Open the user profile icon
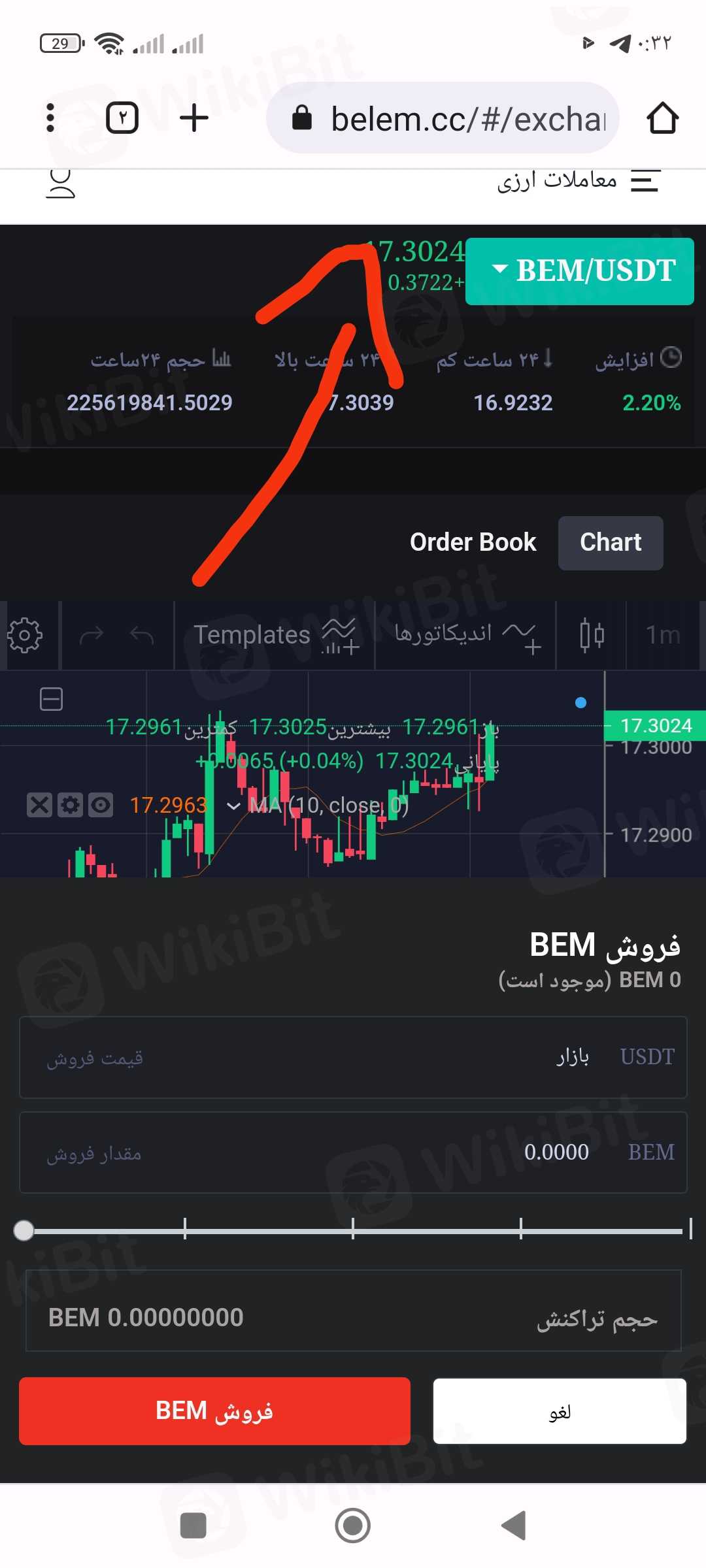 [61, 183]
